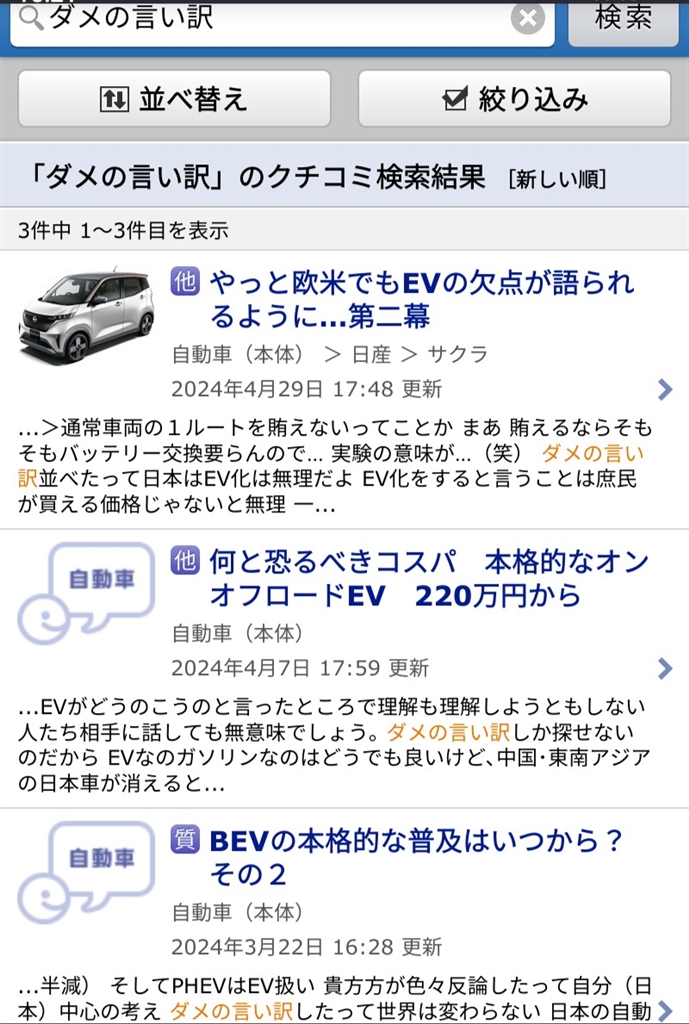Tap the Nissan Sakura car thumbnail

click(86, 314)
